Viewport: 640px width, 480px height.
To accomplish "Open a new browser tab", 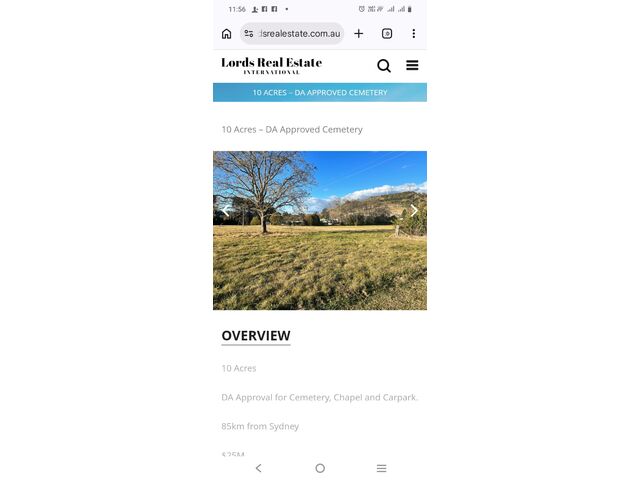I will pos(359,33).
